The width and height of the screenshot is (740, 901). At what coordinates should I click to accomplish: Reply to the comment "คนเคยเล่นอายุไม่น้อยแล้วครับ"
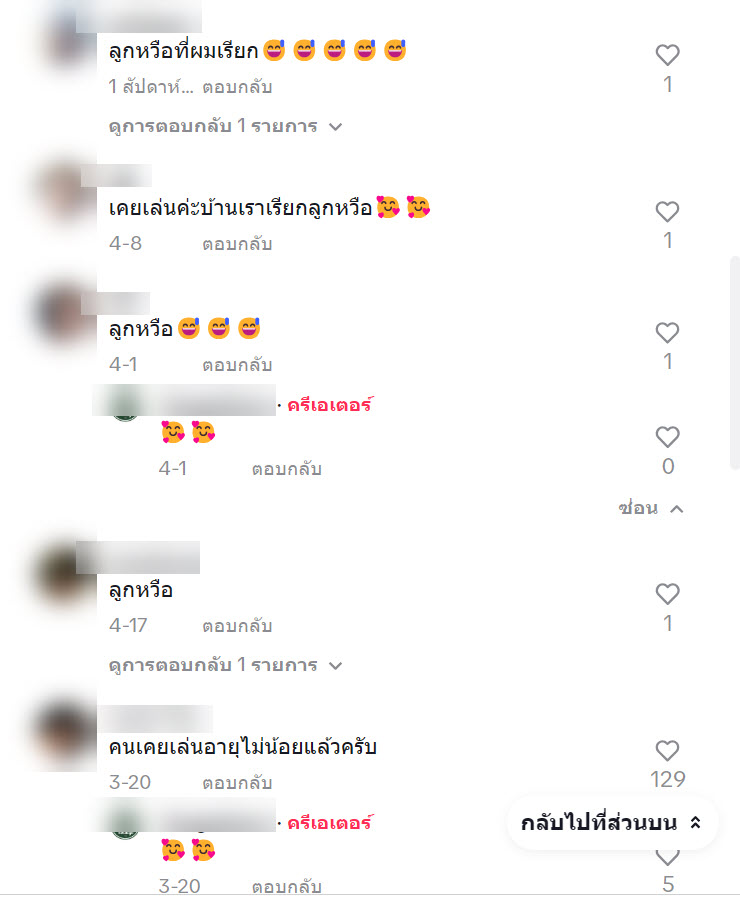pos(237,783)
